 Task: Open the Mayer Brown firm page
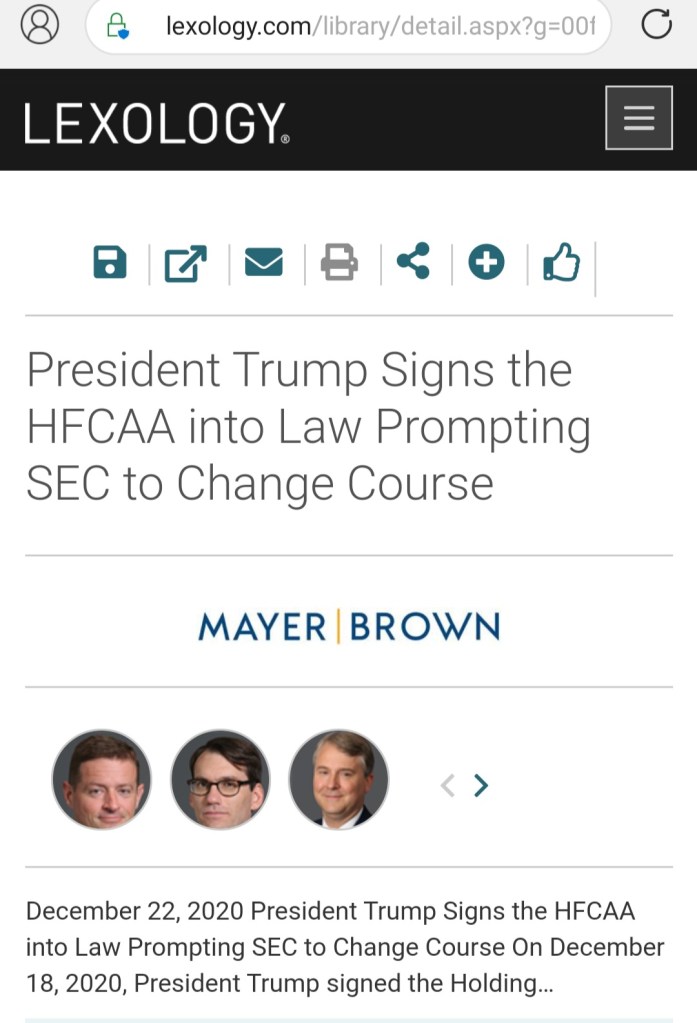349,627
